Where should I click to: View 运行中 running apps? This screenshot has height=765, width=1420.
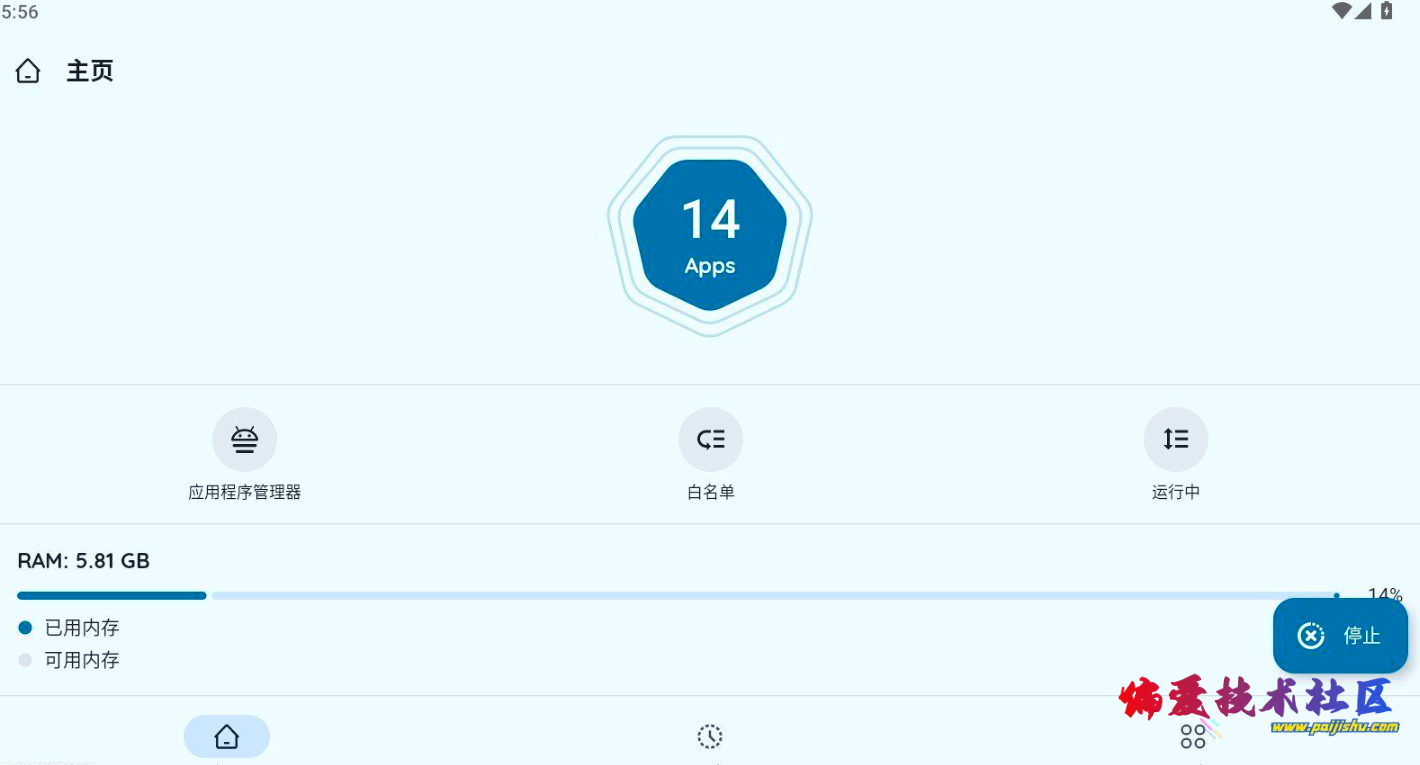click(x=1176, y=440)
